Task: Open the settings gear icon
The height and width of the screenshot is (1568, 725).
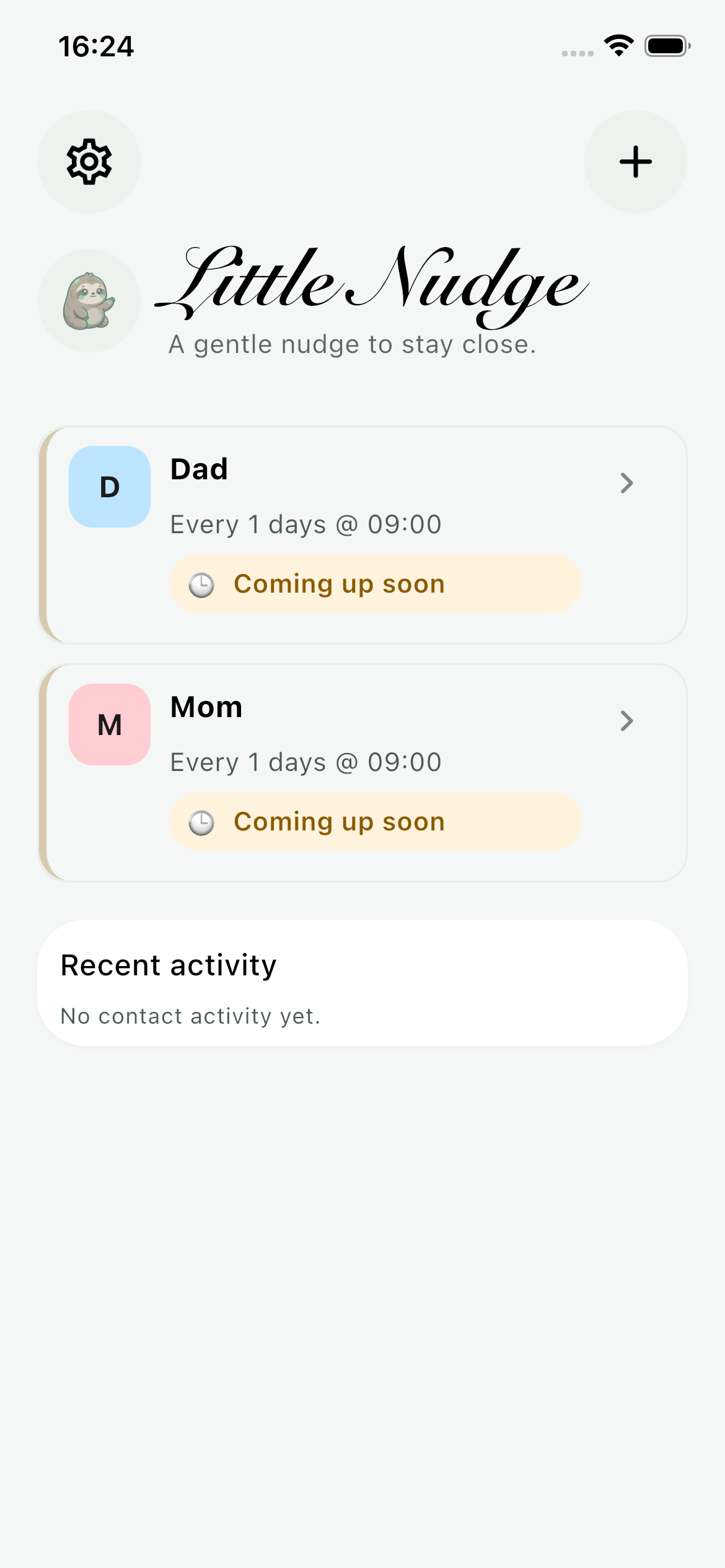Action: 89,161
